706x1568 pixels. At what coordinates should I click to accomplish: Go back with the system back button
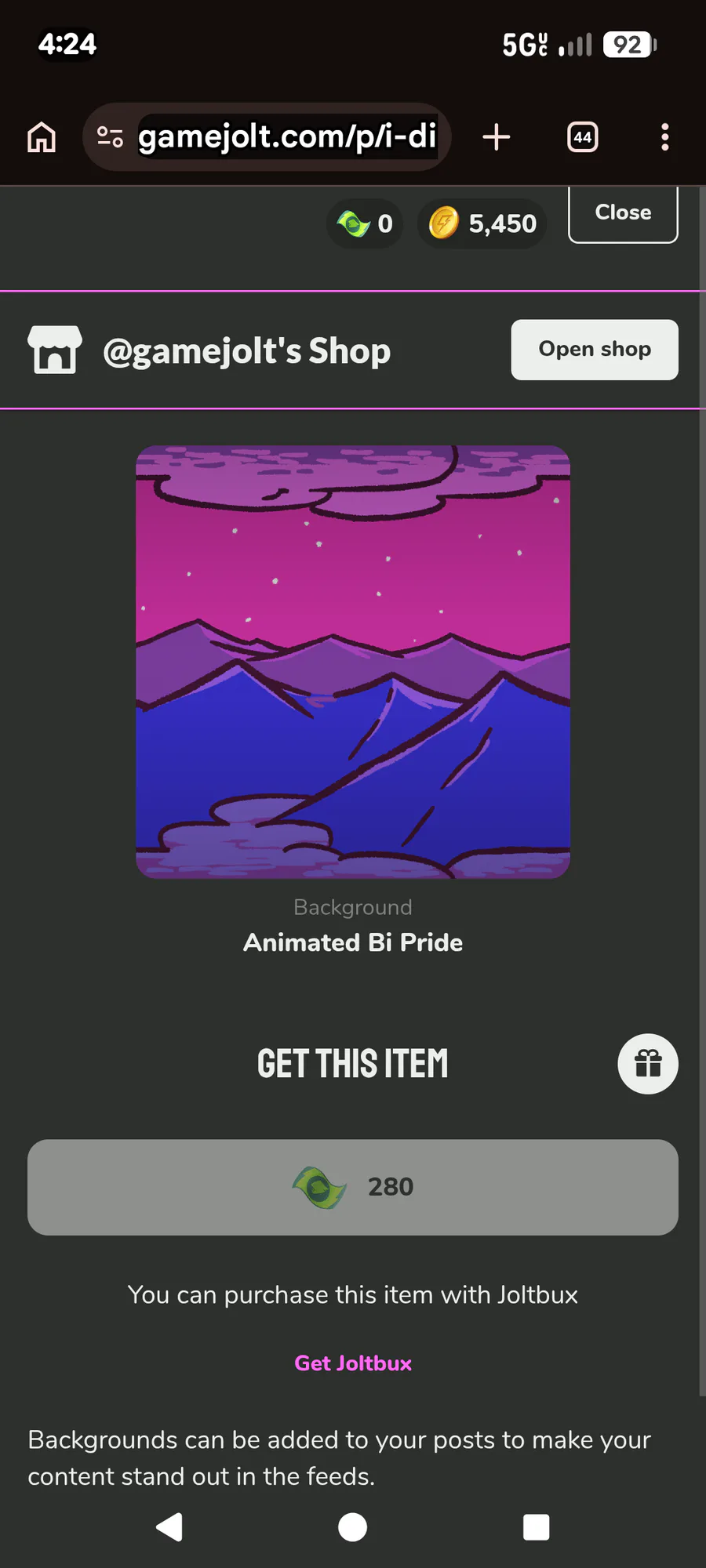pyautogui.click(x=169, y=1526)
